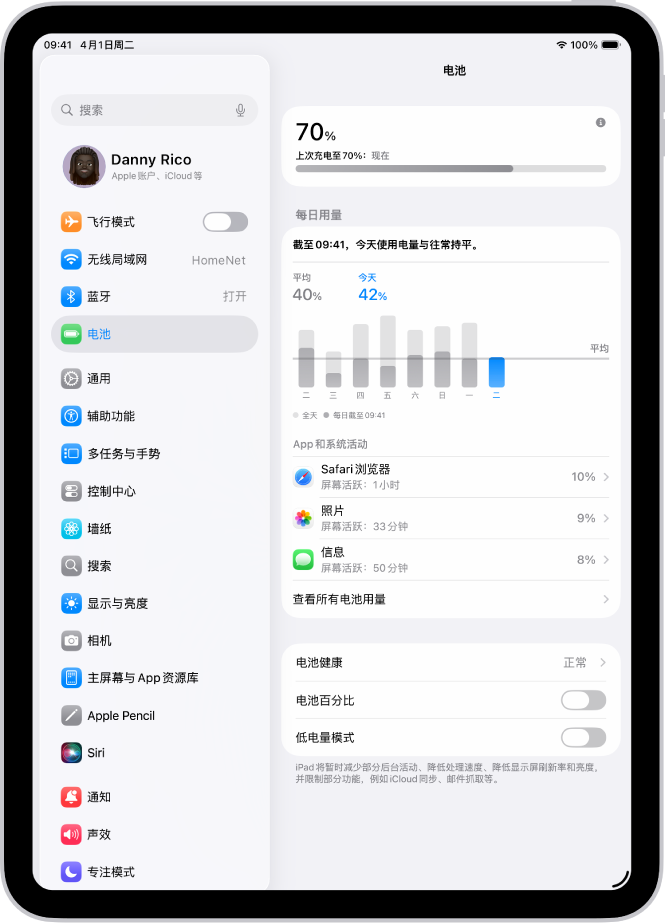Open Danny Rico's Apple account
Screen dimensions: 665x923
tap(154, 166)
